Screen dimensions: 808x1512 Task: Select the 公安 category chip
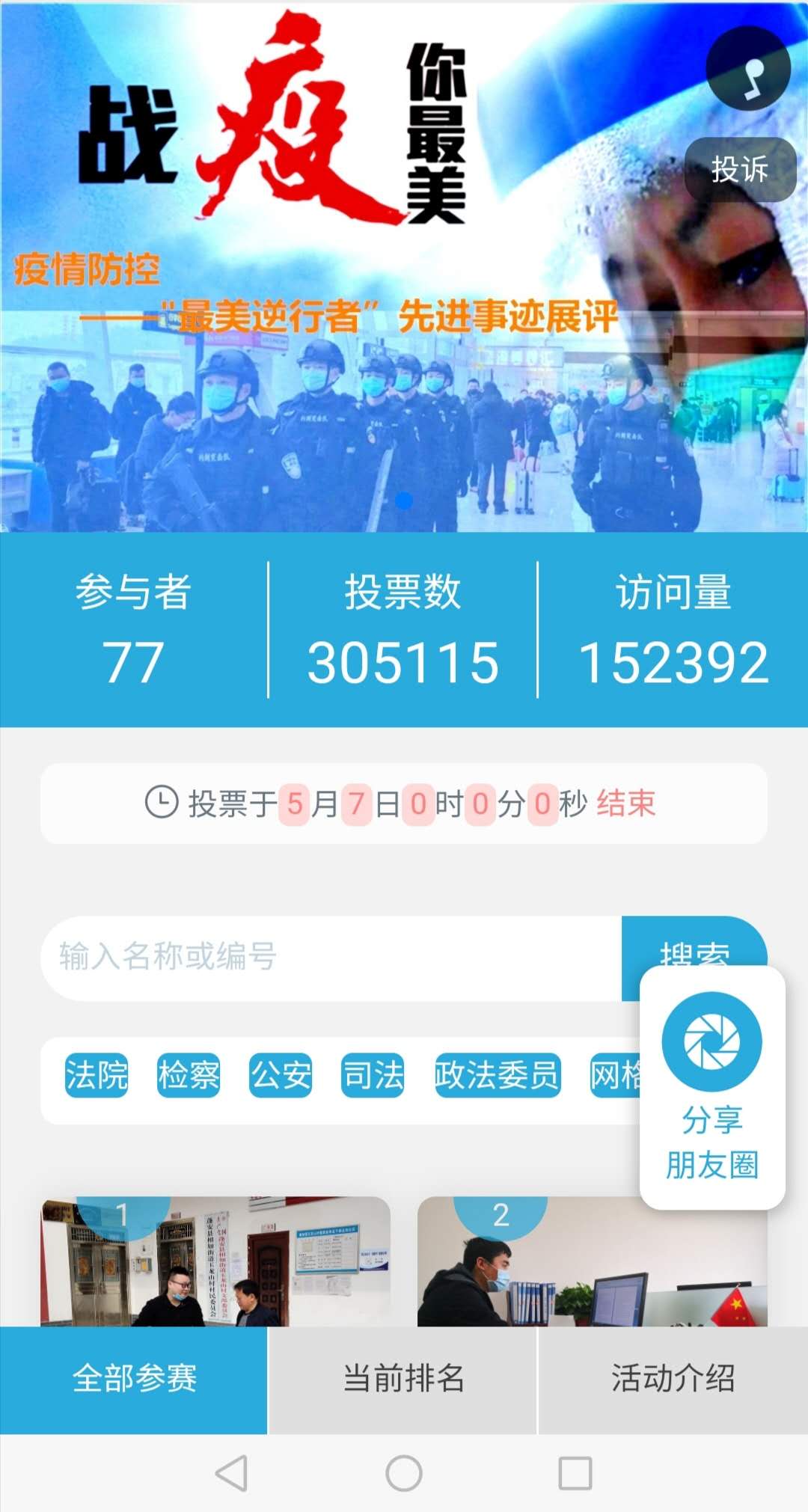[281, 1076]
